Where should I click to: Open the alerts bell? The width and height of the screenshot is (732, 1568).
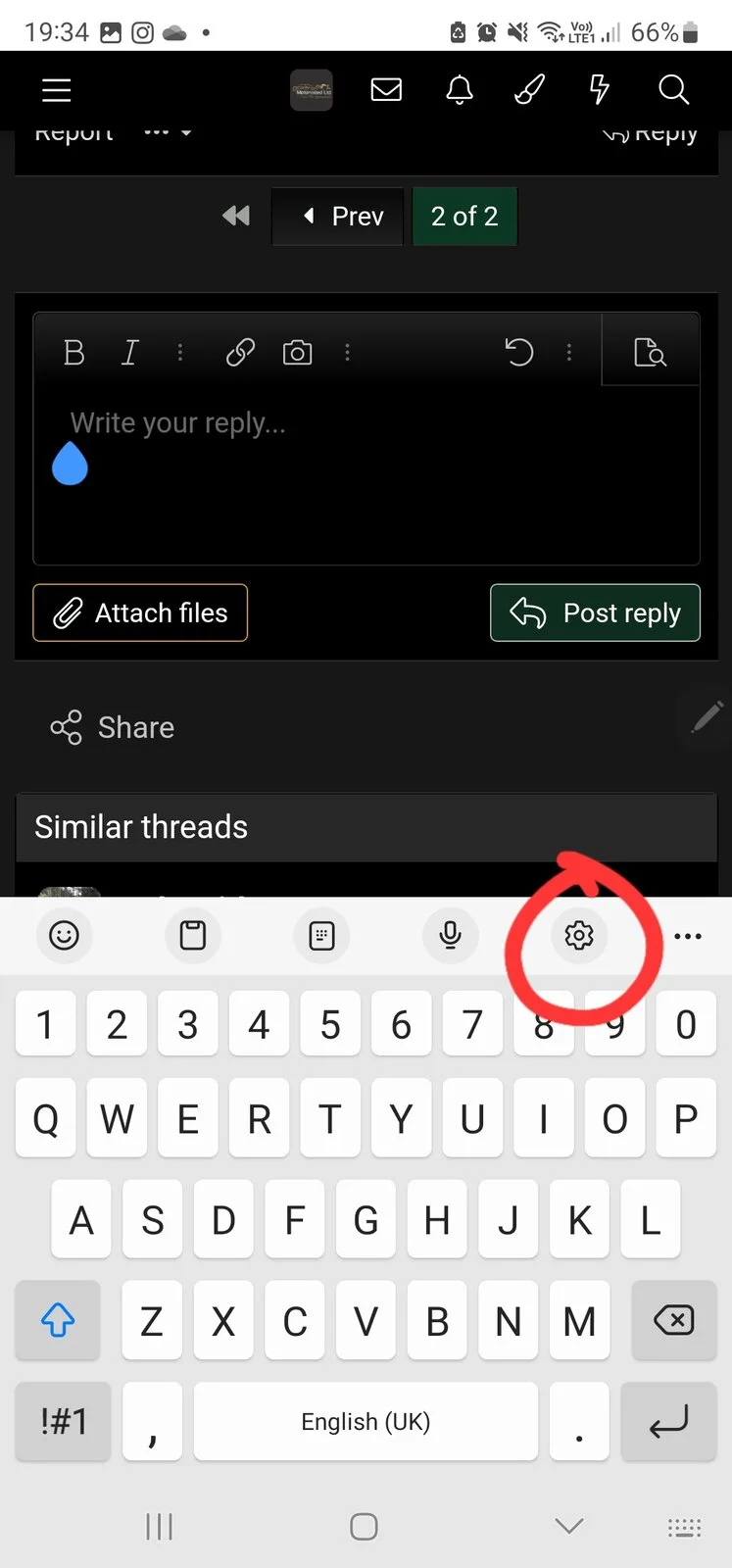coord(459,91)
